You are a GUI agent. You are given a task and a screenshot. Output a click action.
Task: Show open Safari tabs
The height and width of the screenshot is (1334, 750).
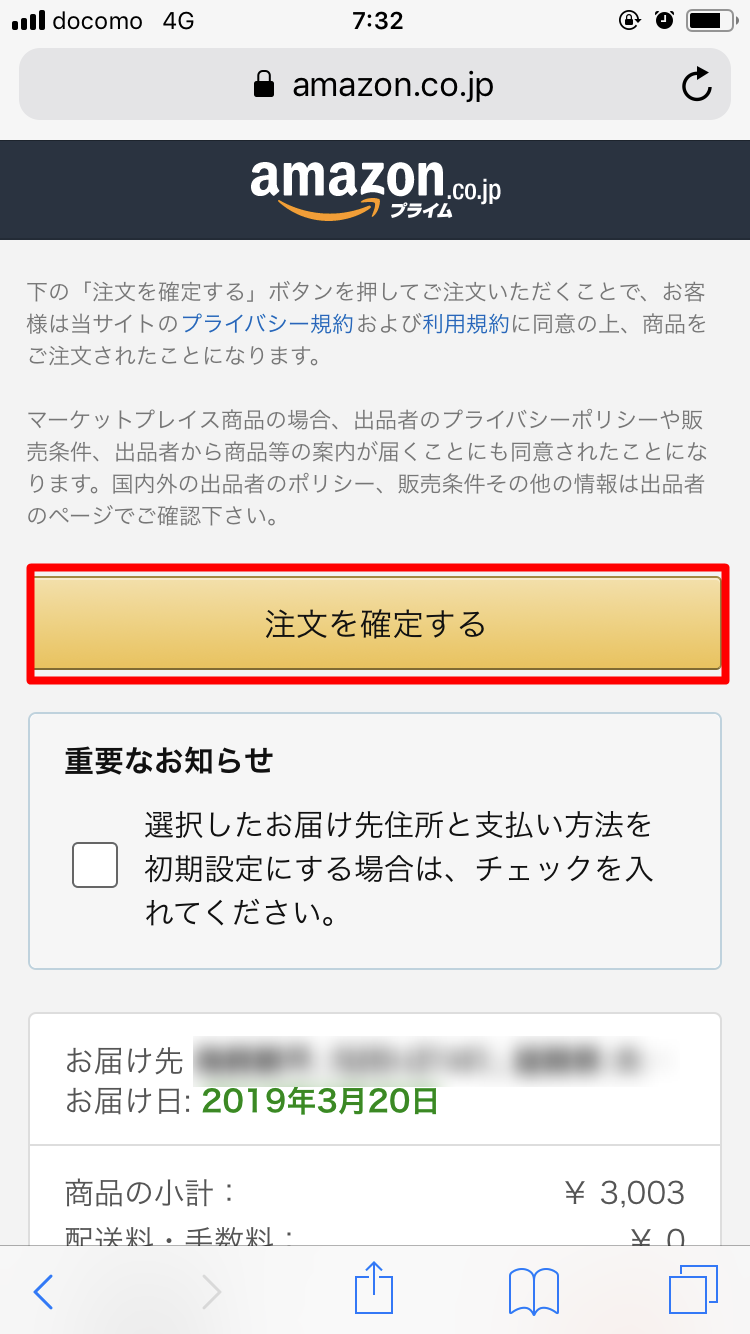click(x=693, y=1291)
